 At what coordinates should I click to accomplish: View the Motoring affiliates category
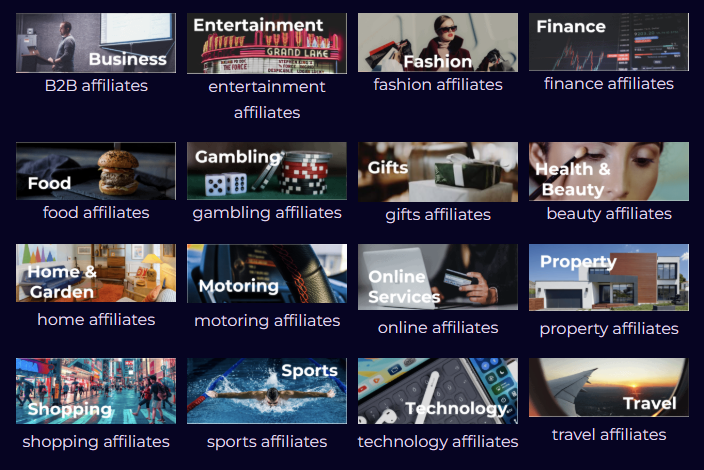point(267,274)
